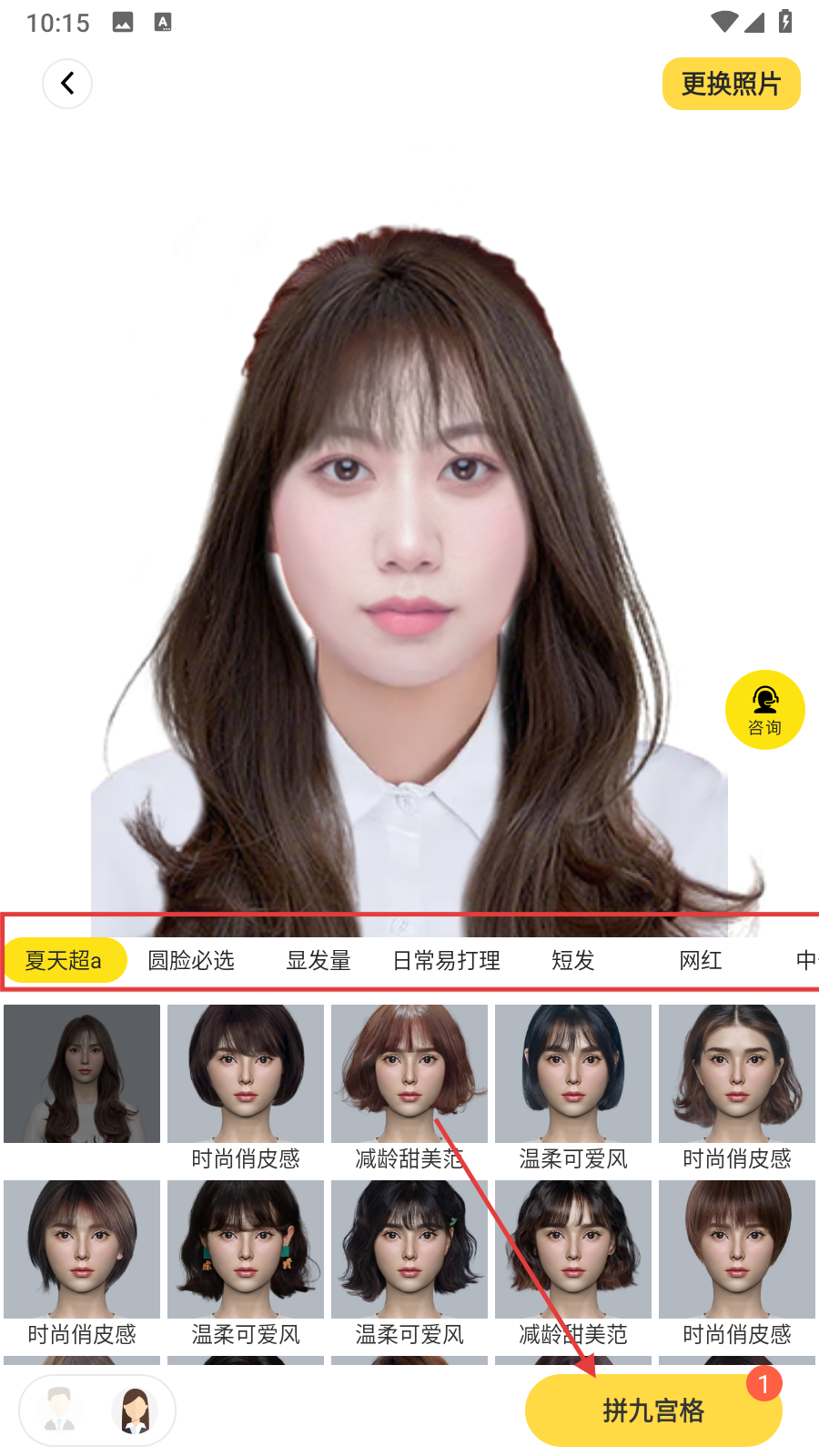Screen dimensions: 819x1456
Task: Pick the reddish bob 减龄甜美范 hairstyle
Action: [x=409, y=1074]
